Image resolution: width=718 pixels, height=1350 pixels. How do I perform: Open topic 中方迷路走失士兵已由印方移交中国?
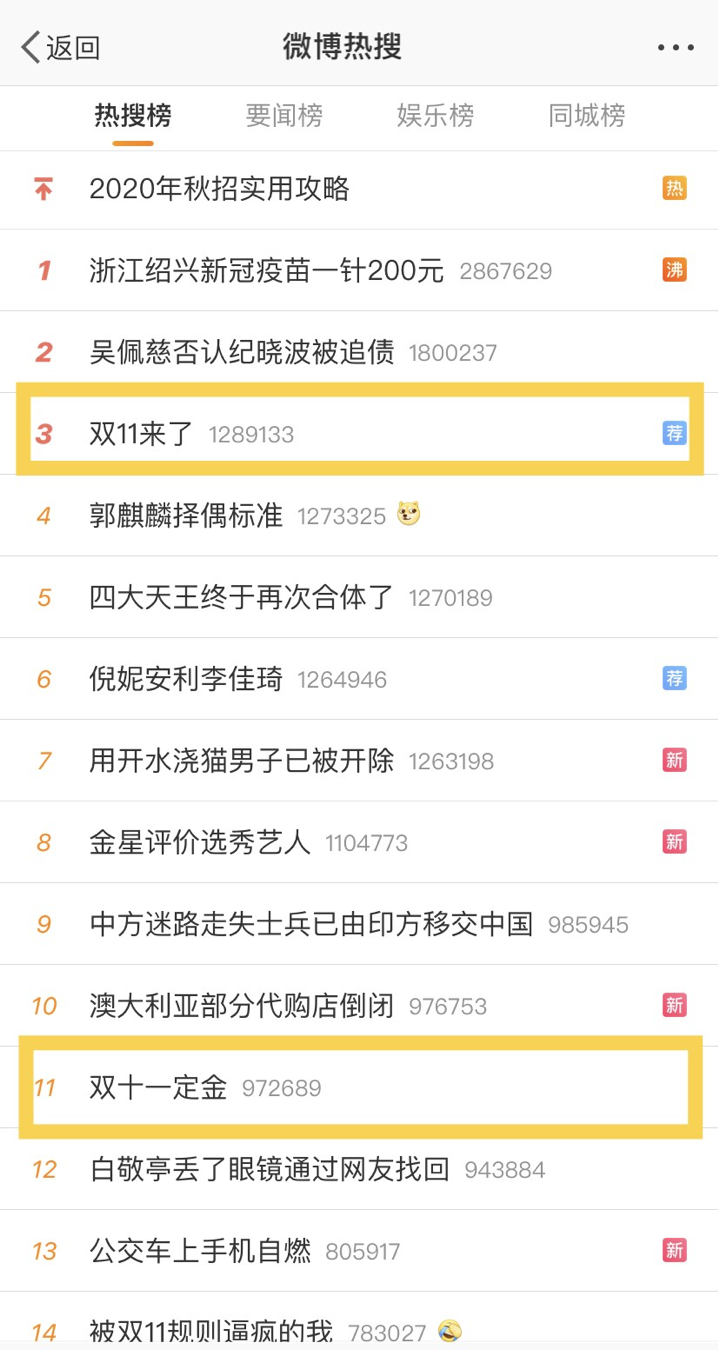click(x=311, y=924)
